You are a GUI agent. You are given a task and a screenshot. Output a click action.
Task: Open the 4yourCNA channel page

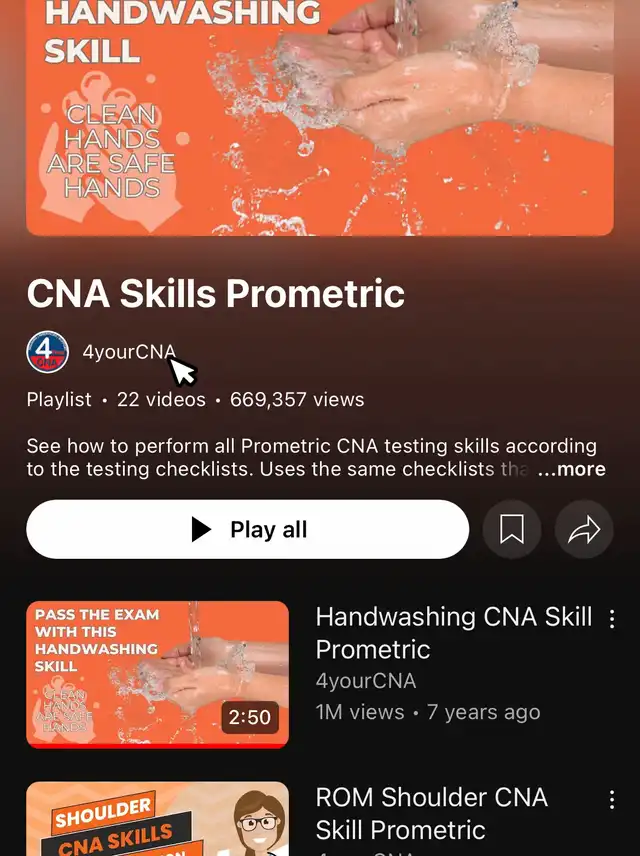(128, 352)
